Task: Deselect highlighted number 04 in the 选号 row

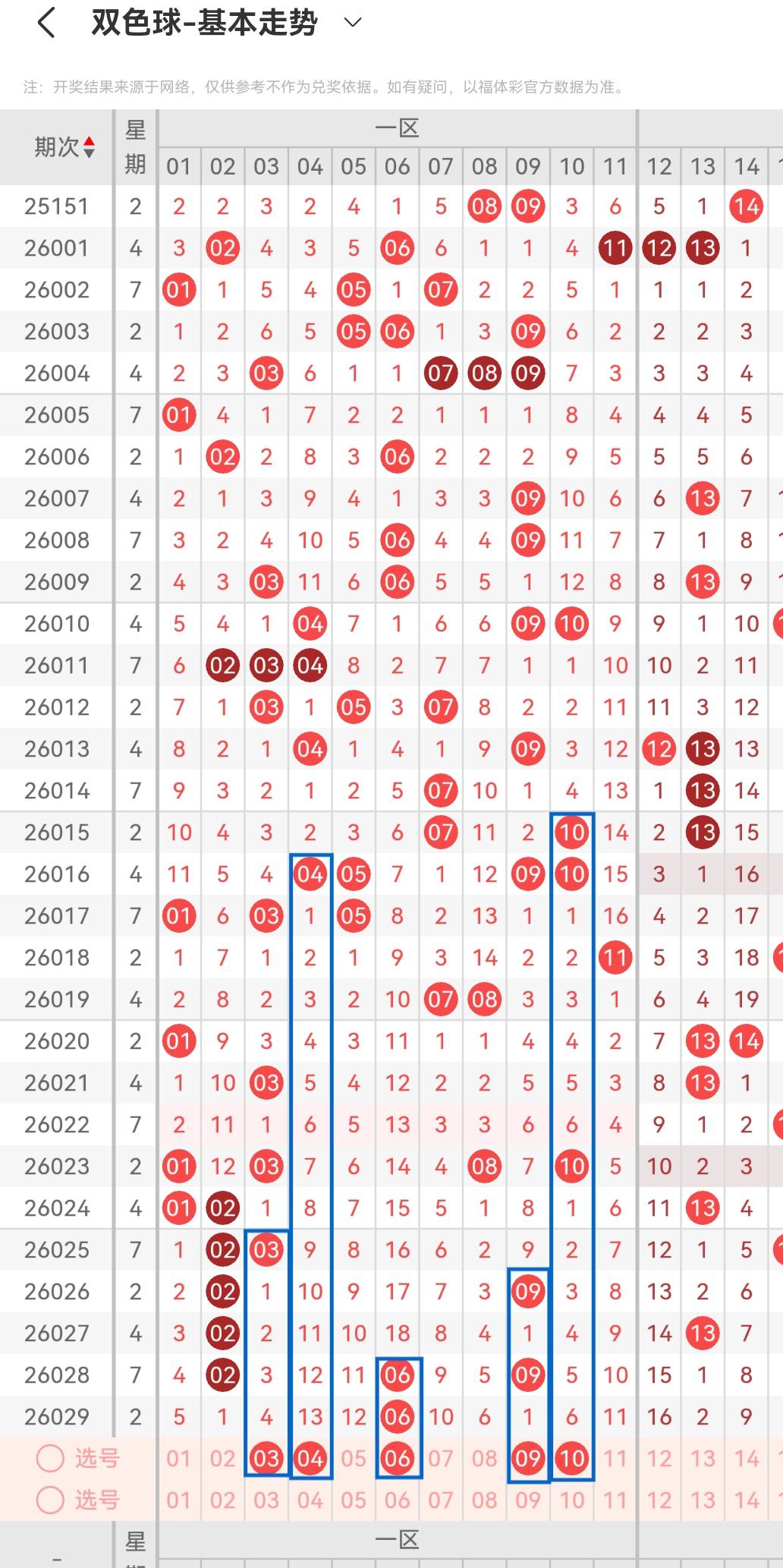Action: coord(310,1458)
